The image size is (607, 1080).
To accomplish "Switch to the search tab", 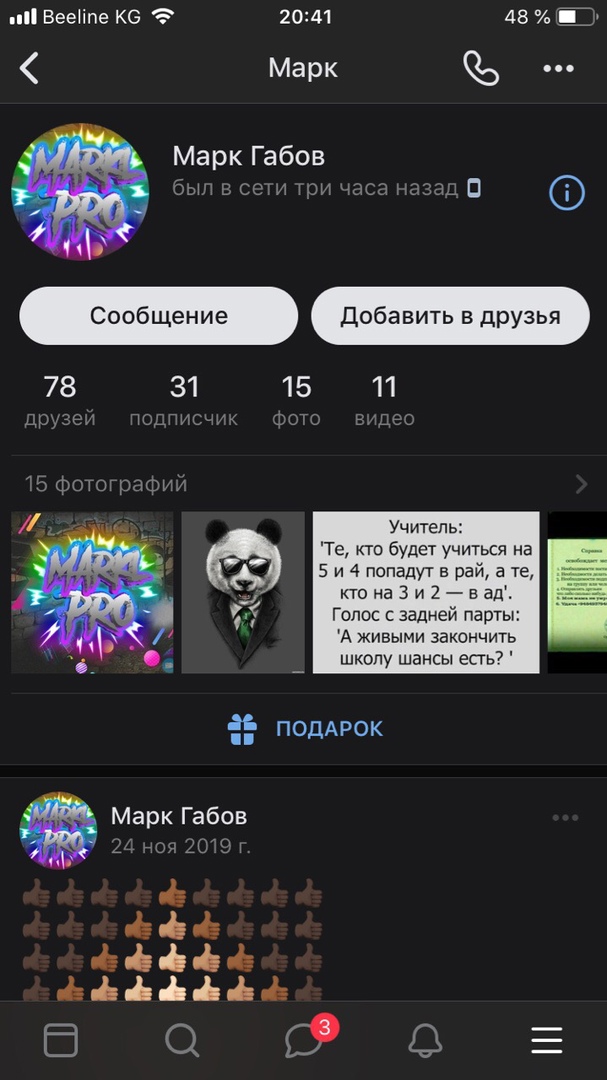I will 181,1041.
